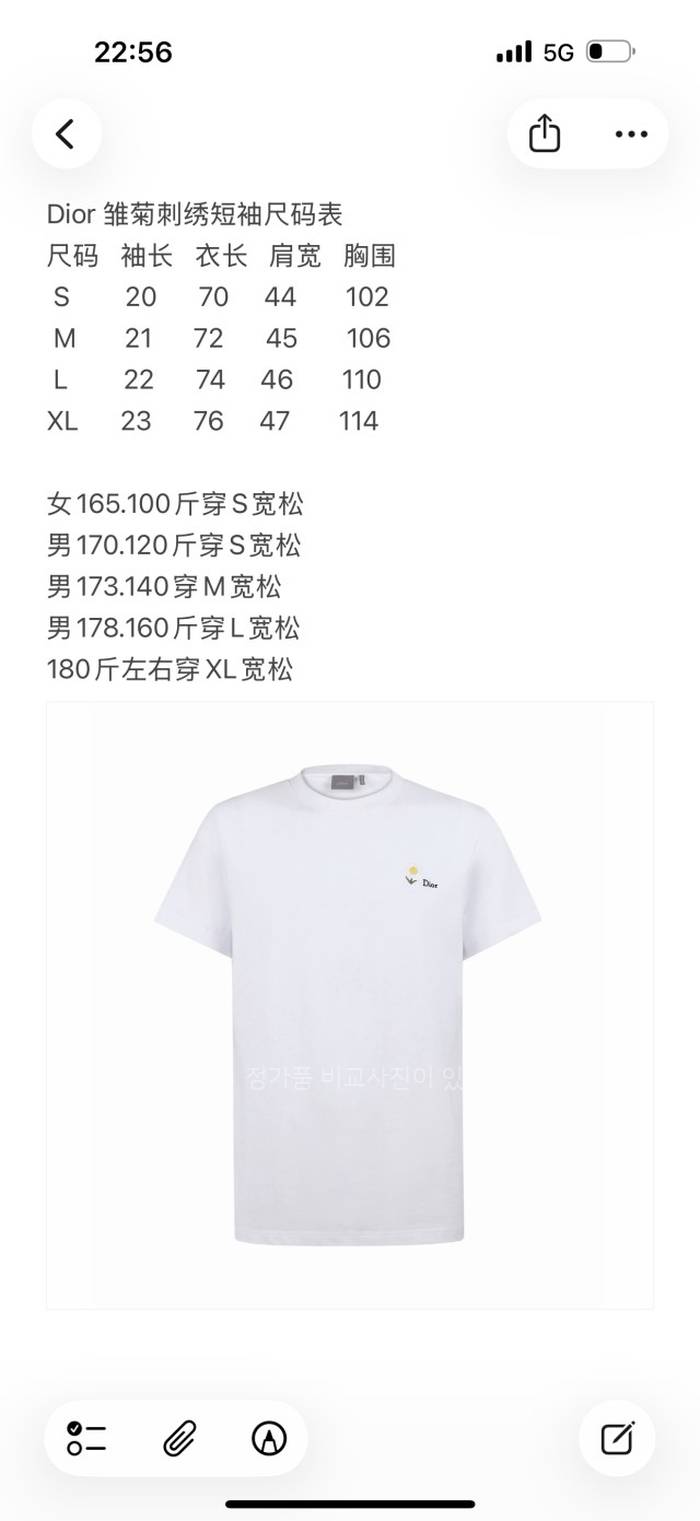Go back to the notes list

pos(66,134)
